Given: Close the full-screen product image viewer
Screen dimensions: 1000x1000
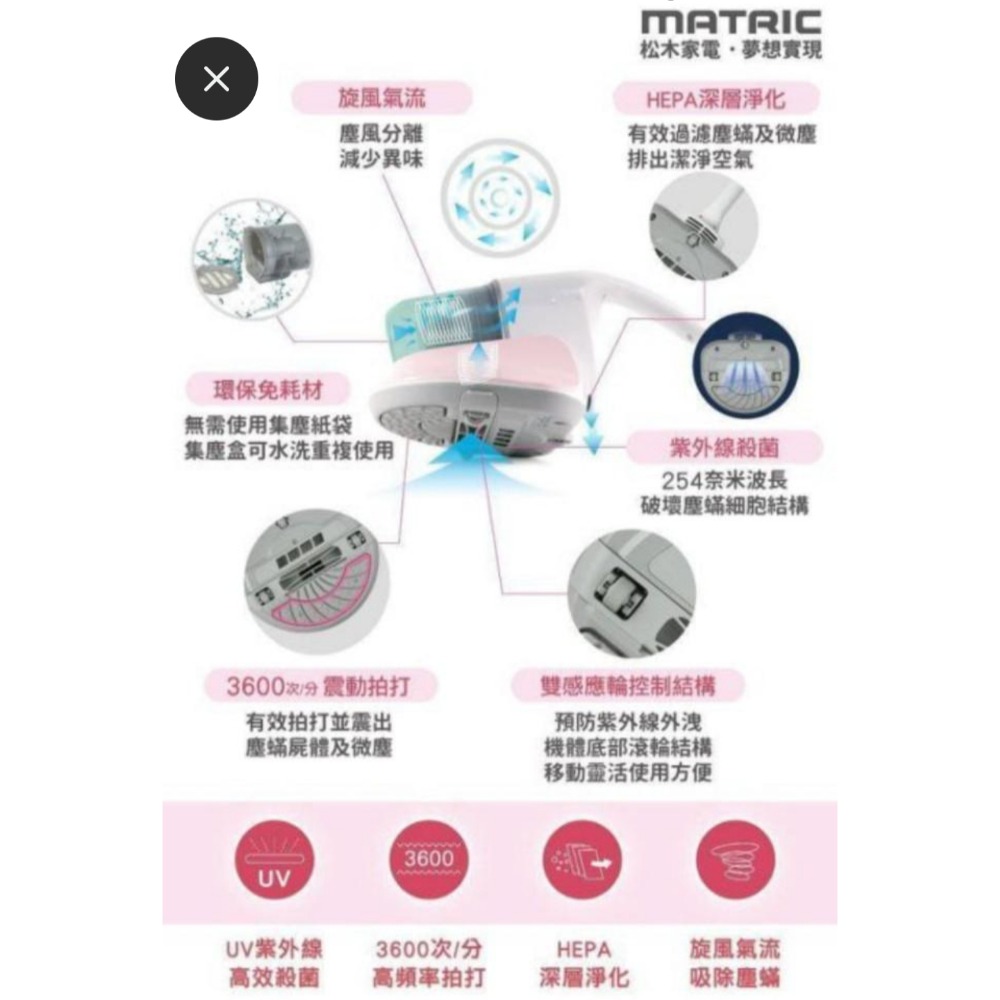Looking at the screenshot, I should (216, 79).
